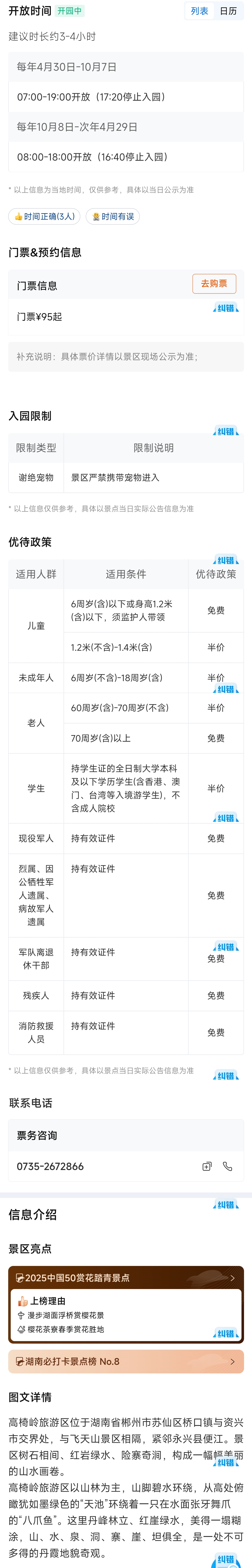Report error in 信息介绍 section
This screenshot has width=252, height=1568.
pyautogui.click(x=226, y=1205)
